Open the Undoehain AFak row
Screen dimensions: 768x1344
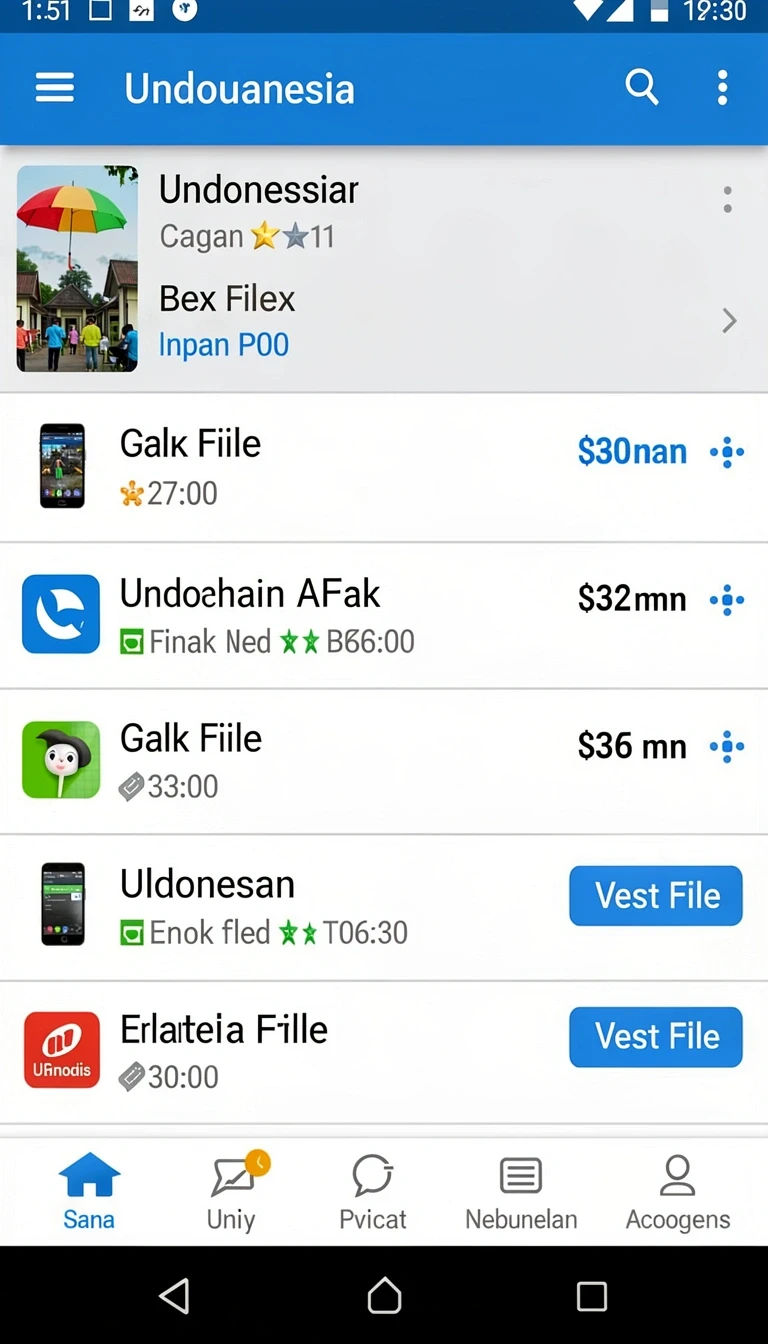[384, 616]
